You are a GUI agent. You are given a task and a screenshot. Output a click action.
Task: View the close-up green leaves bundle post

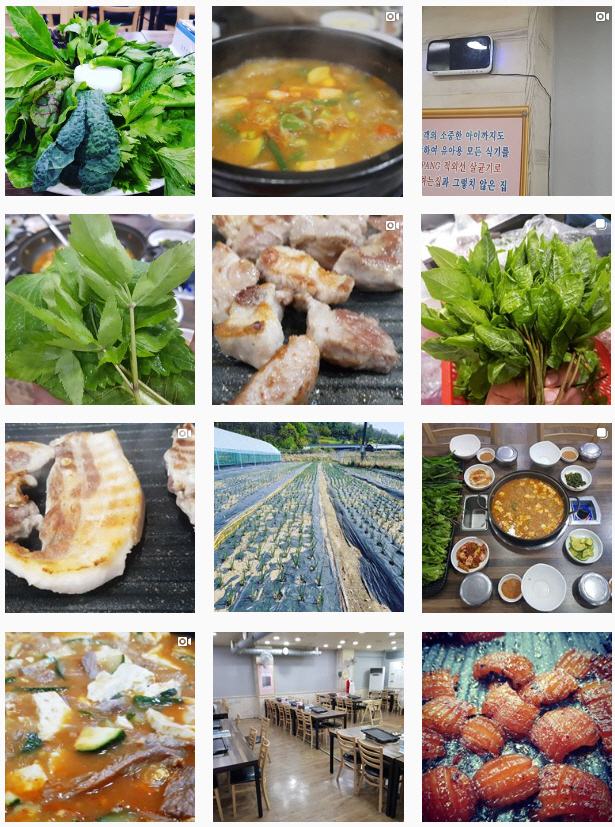coord(100,309)
